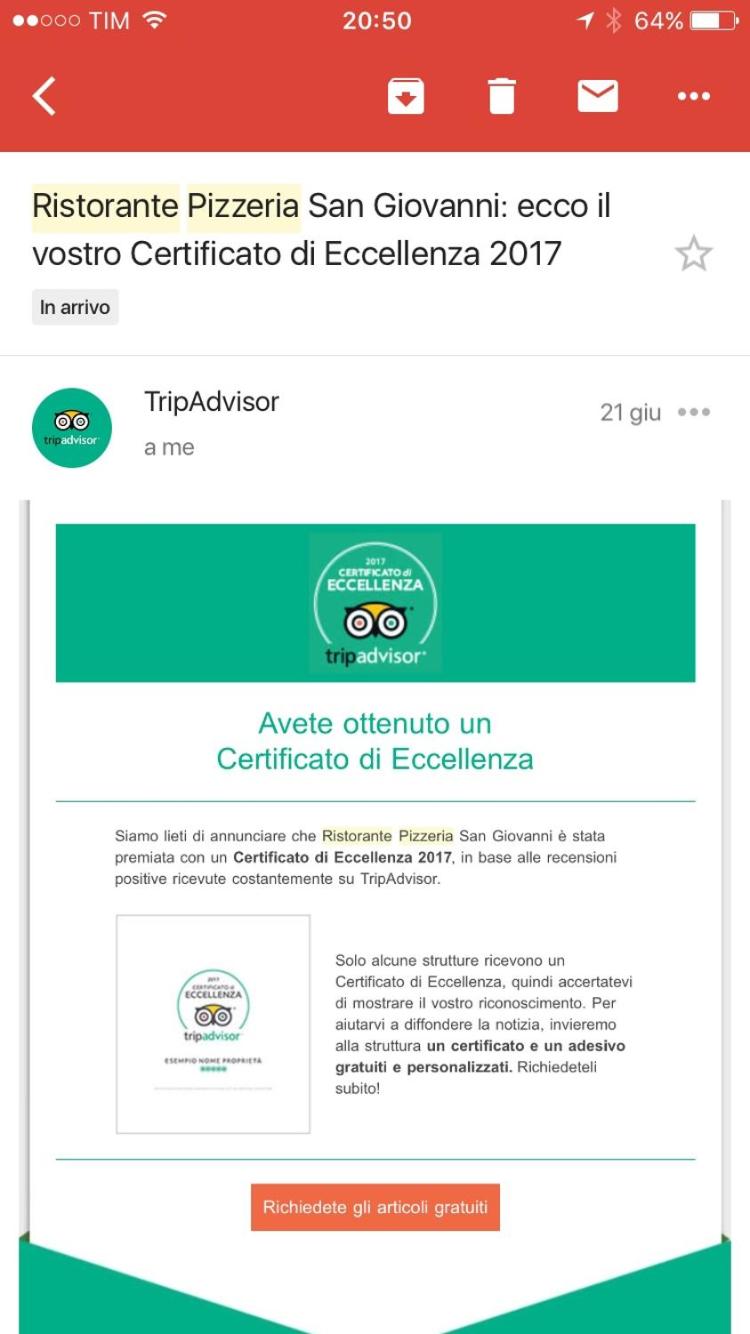Tap the In arrivo label chip
Viewport: 750px width, 1334px height.
(x=75, y=307)
